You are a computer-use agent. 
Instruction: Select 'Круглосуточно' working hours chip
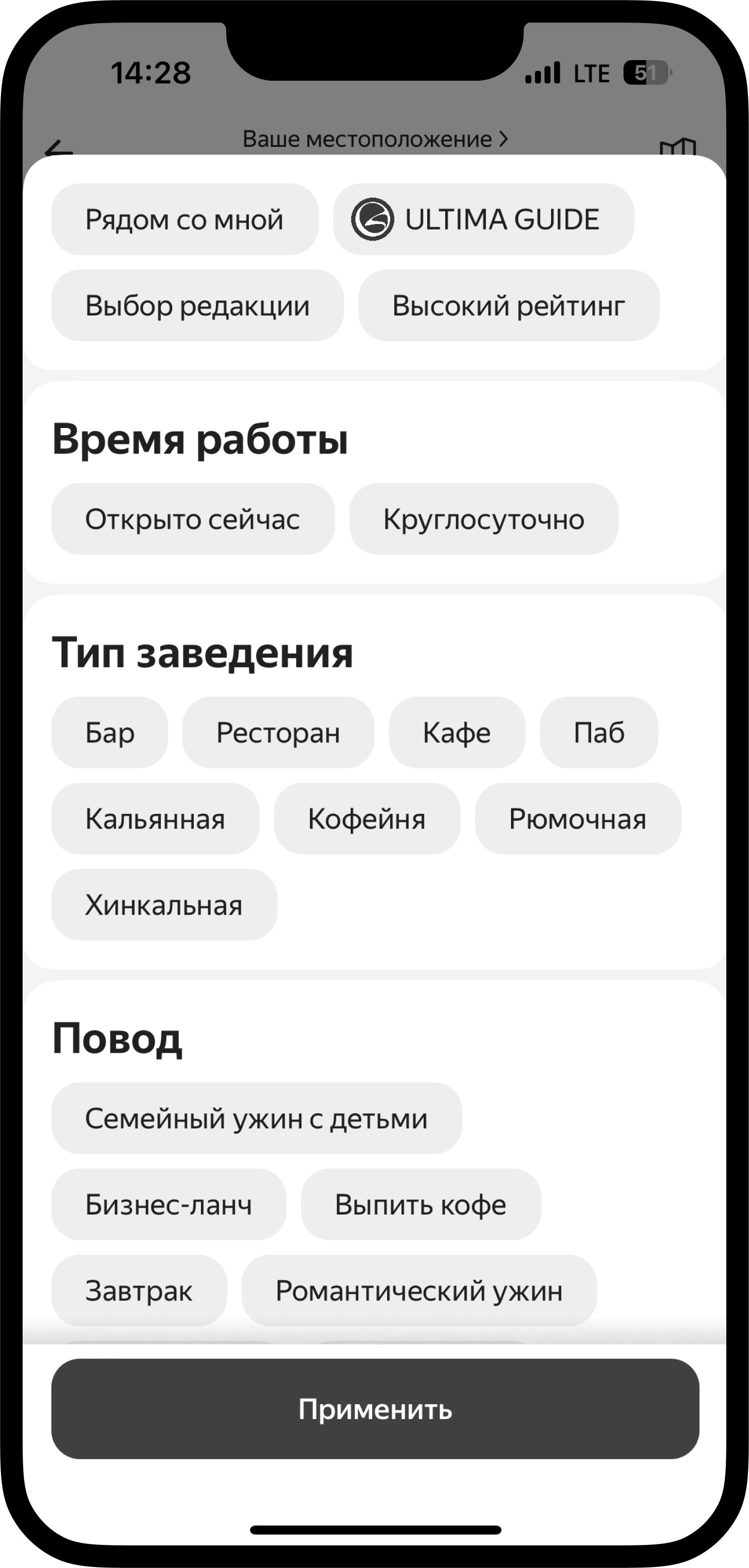click(x=484, y=519)
